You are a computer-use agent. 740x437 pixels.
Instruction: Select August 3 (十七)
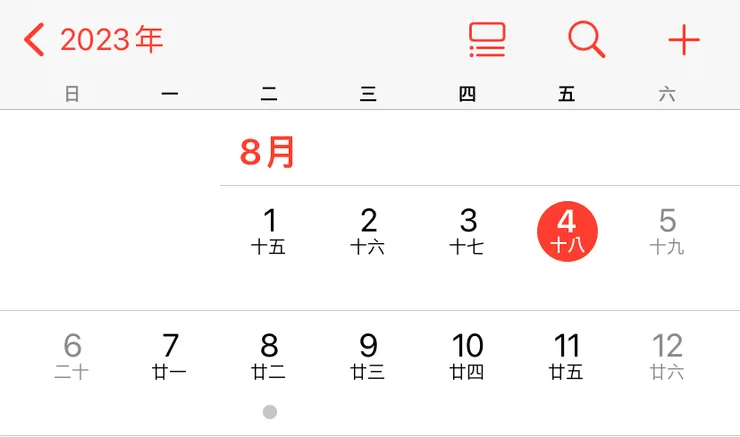[467, 231]
